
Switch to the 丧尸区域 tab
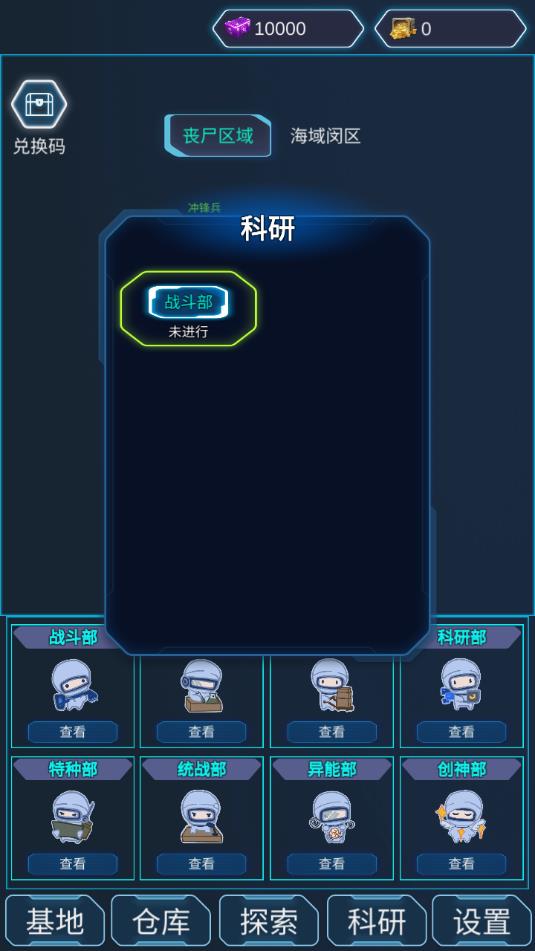click(x=218, y=135)
